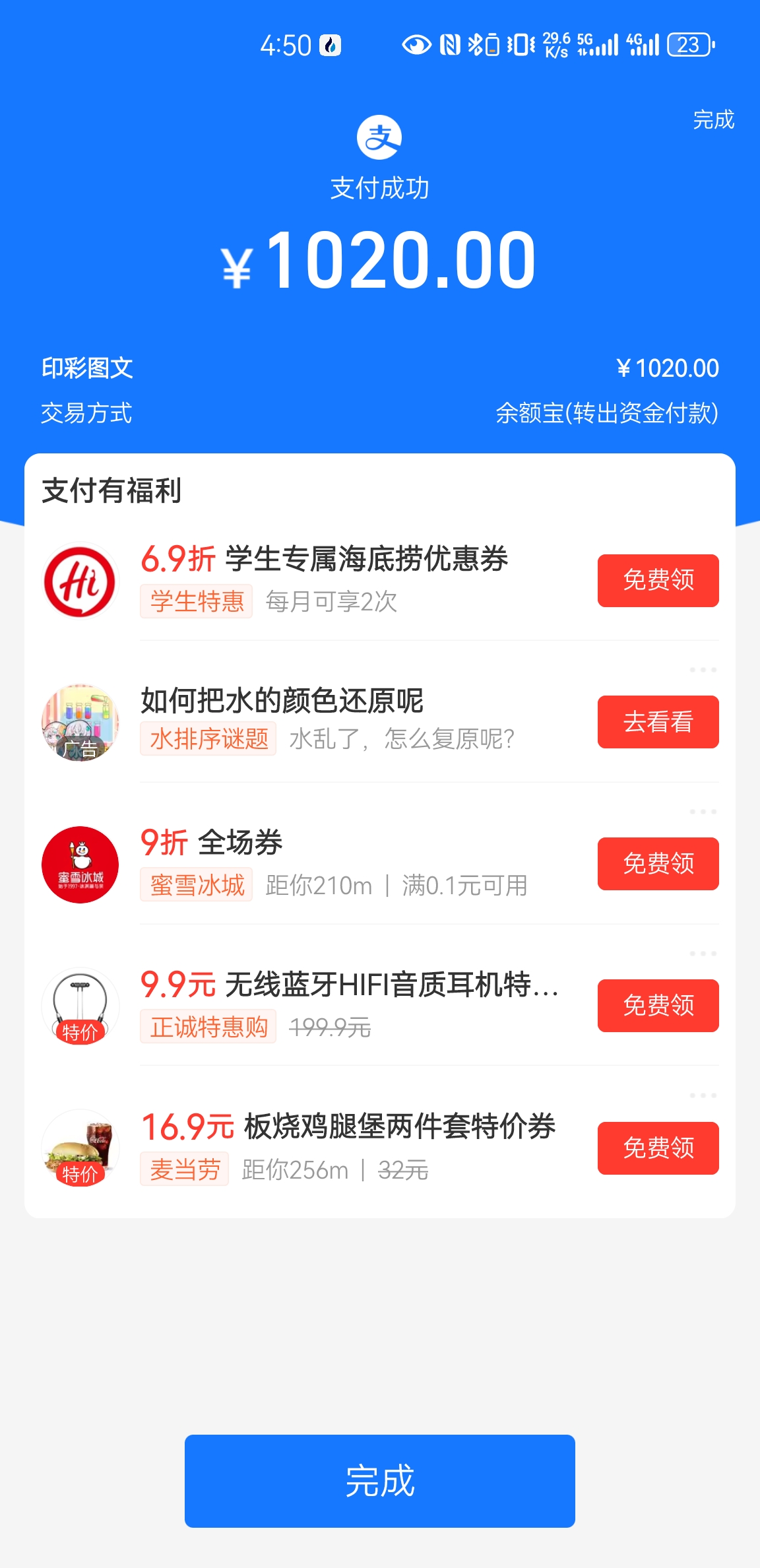
Task: Tap the small 完成 link beside 支付成功
Action: click(x=713, y=120)
